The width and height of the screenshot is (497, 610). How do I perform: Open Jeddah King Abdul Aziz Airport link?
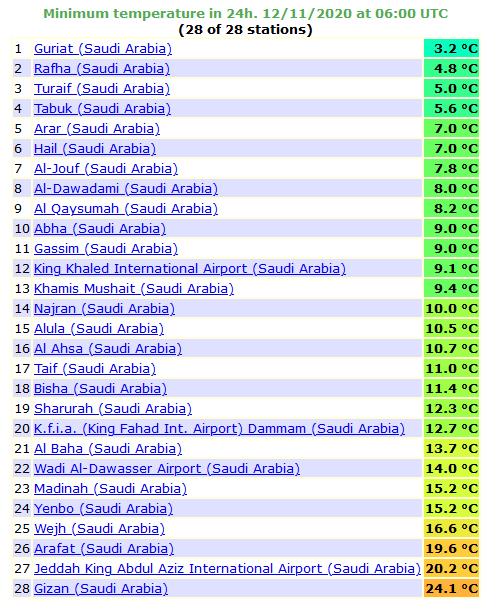click(x=228, y=569)
